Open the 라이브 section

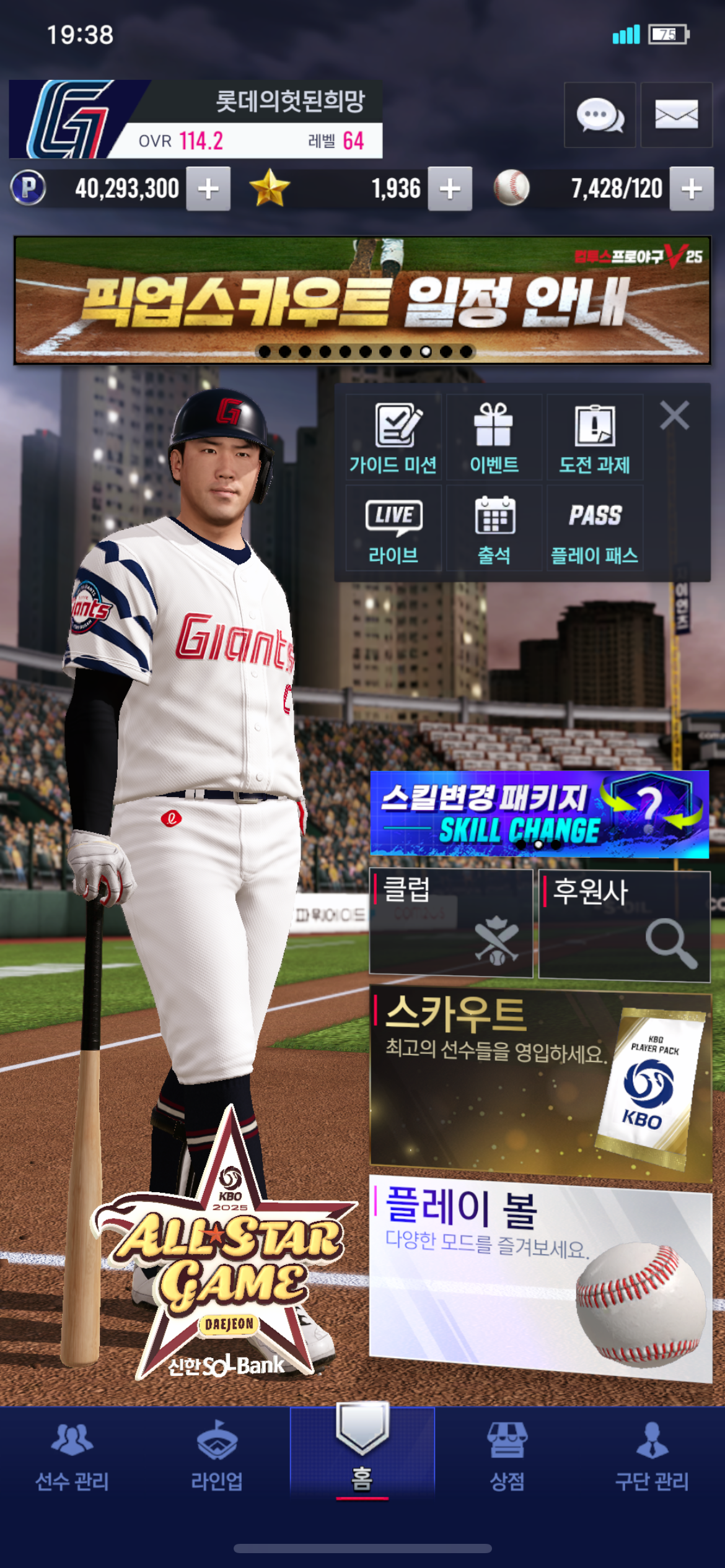click(393, 528)
